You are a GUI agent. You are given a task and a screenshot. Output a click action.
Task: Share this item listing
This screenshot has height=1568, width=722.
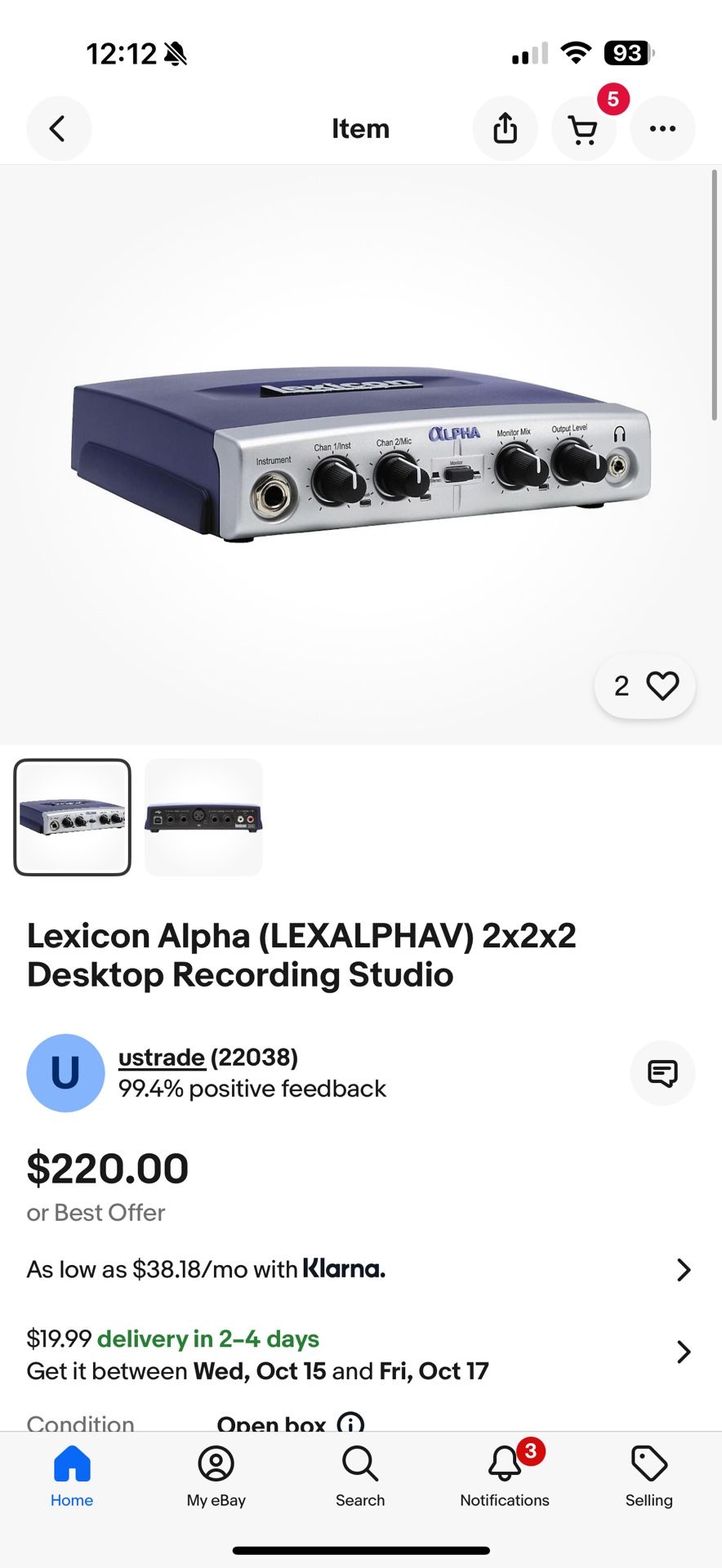point(505,129)
